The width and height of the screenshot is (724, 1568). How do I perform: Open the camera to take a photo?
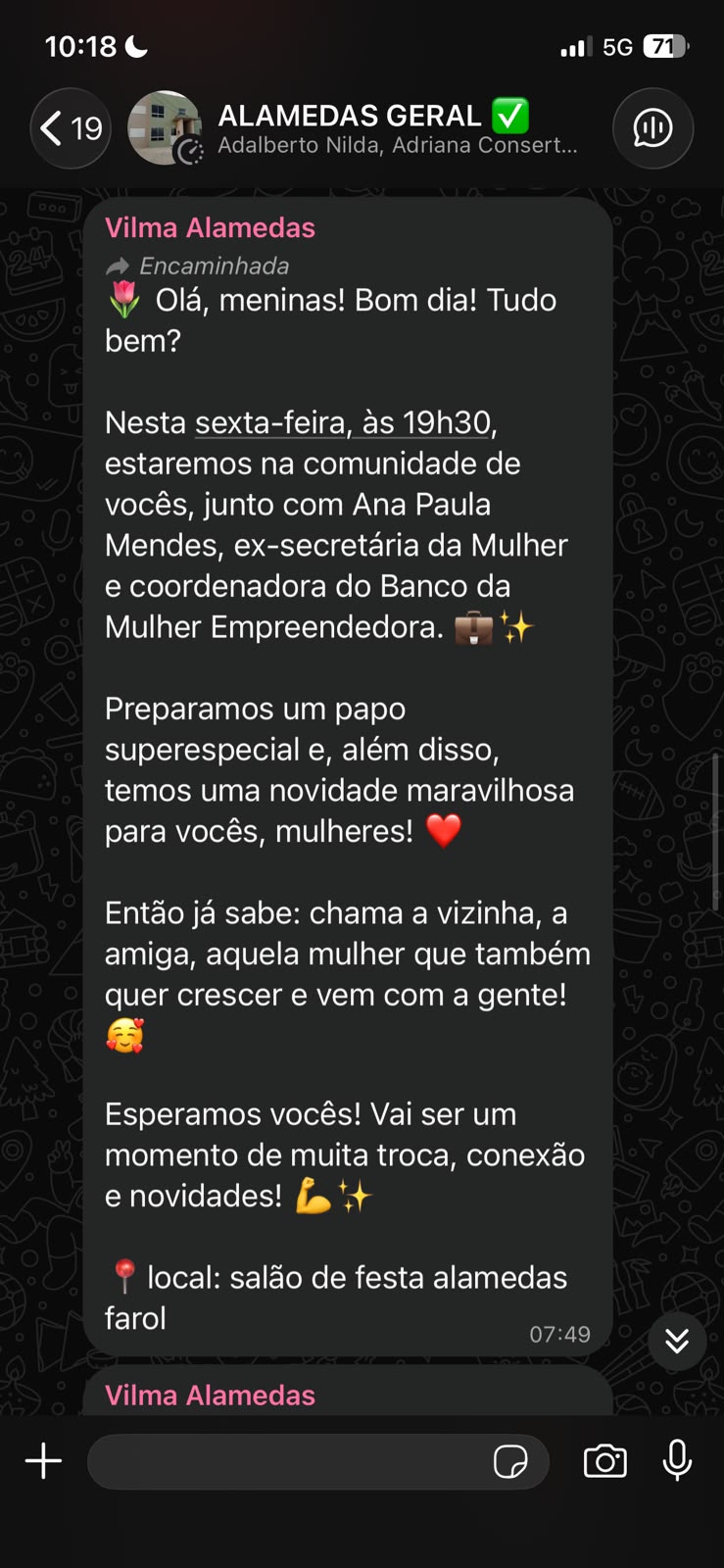605,1461
